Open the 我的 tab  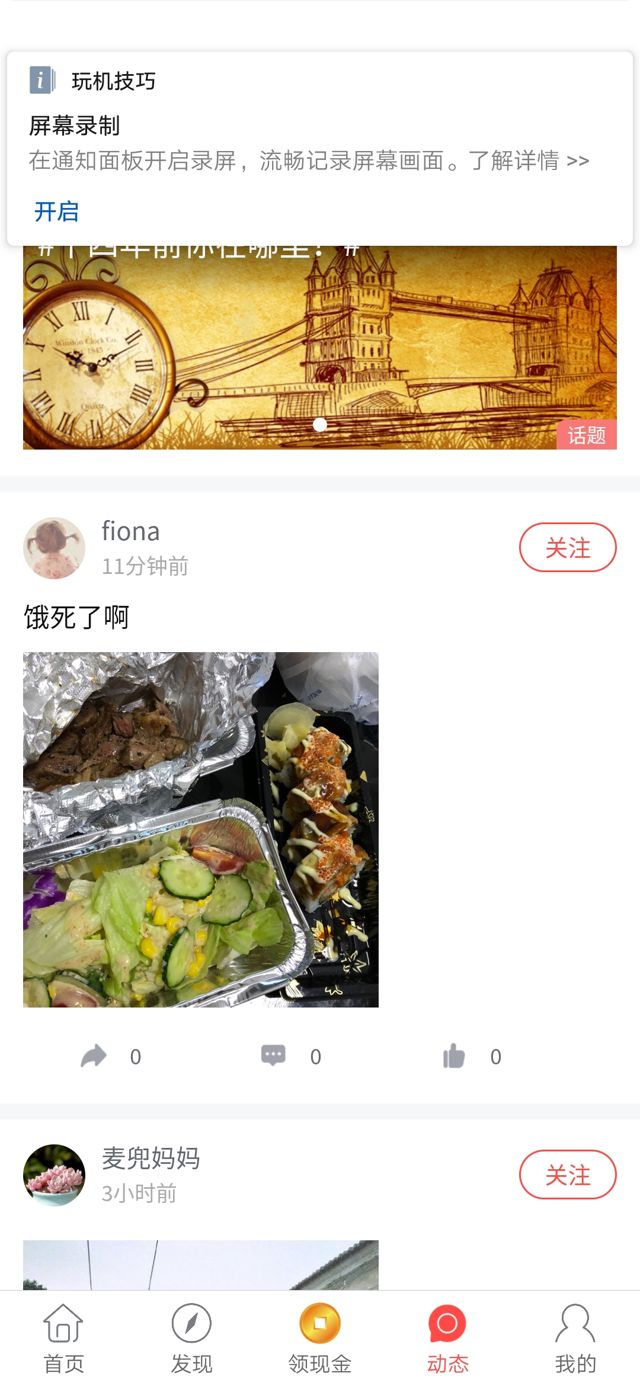pyautogui.click(x=575, y=1340)
